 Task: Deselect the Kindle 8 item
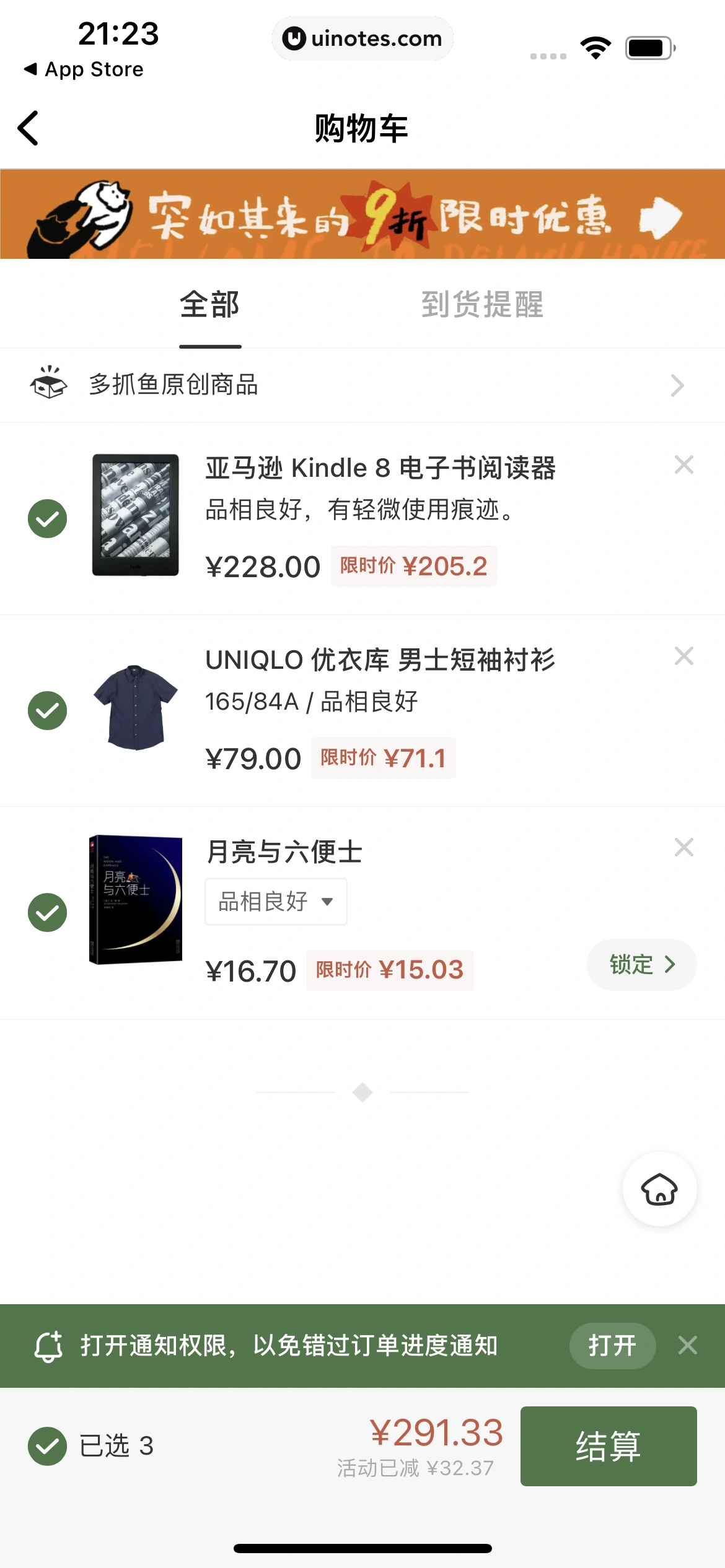(47, 518)
